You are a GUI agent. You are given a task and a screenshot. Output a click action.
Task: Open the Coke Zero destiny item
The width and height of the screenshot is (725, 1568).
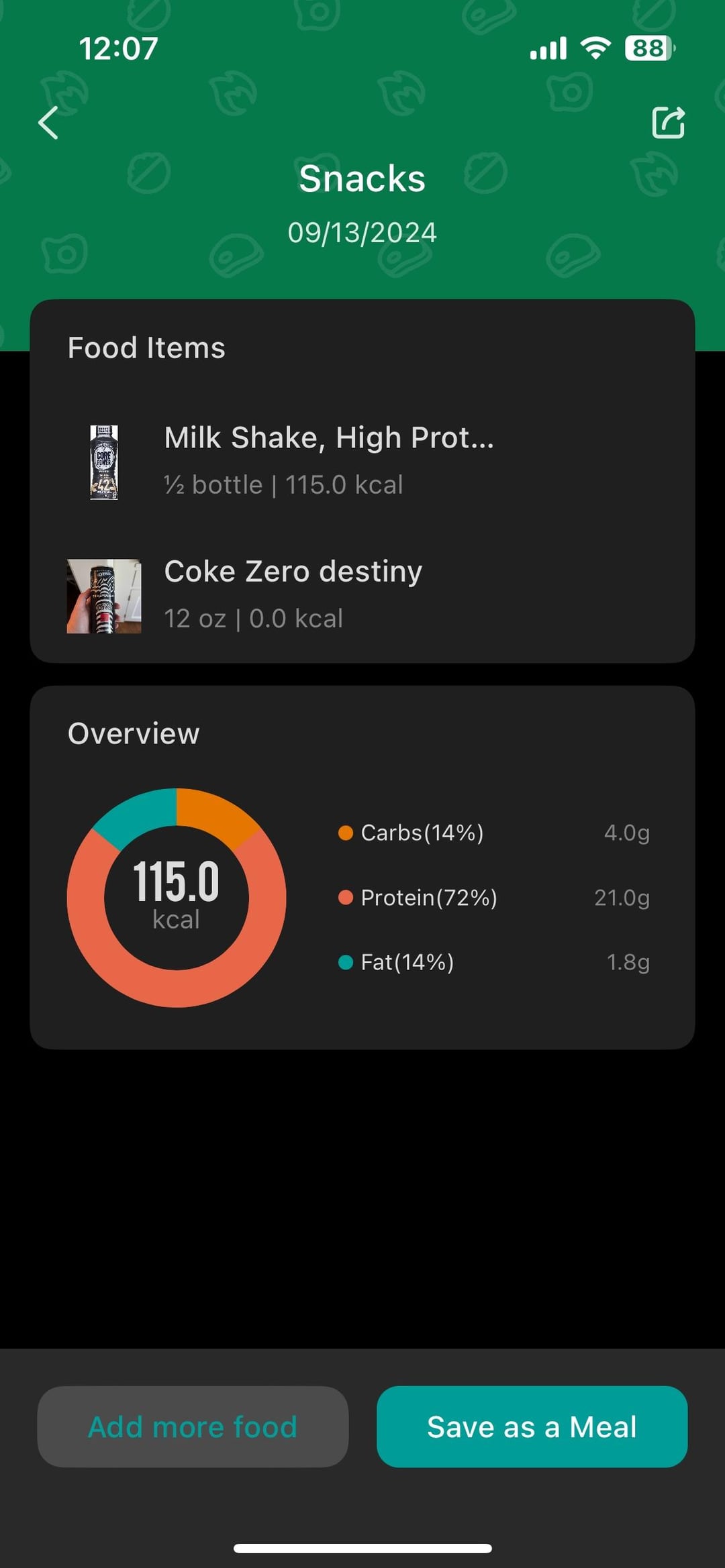pos(362,595)
